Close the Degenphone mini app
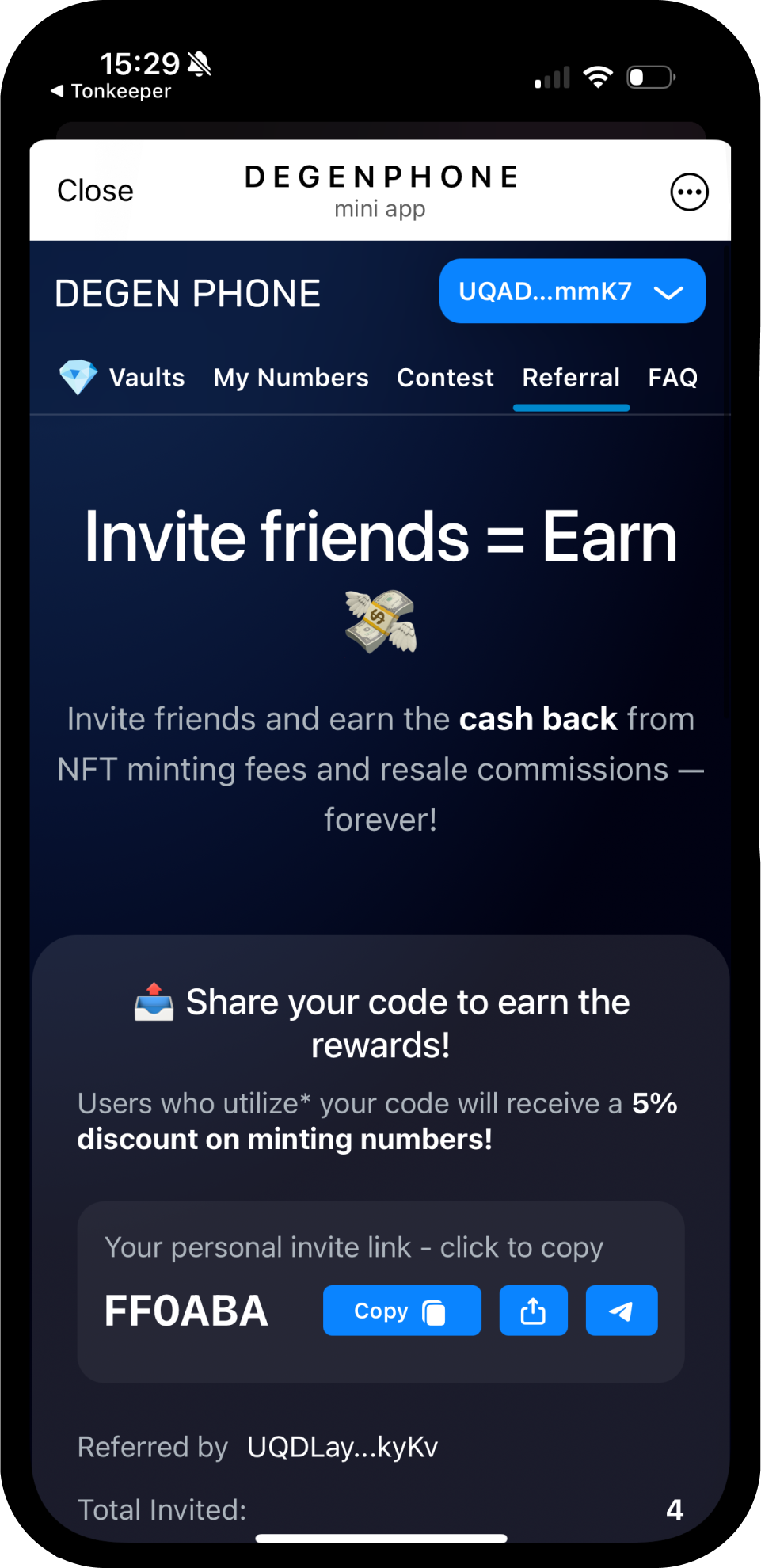 95,191
